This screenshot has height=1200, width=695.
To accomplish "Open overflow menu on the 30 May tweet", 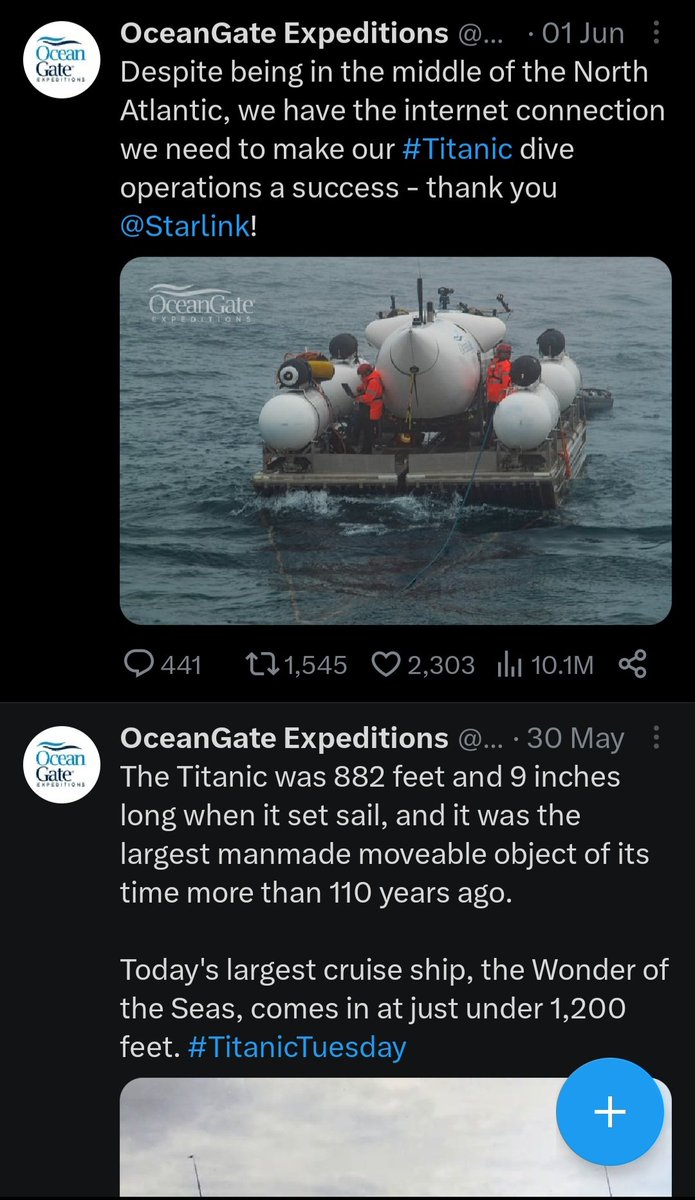I will [x=656, y=738].
